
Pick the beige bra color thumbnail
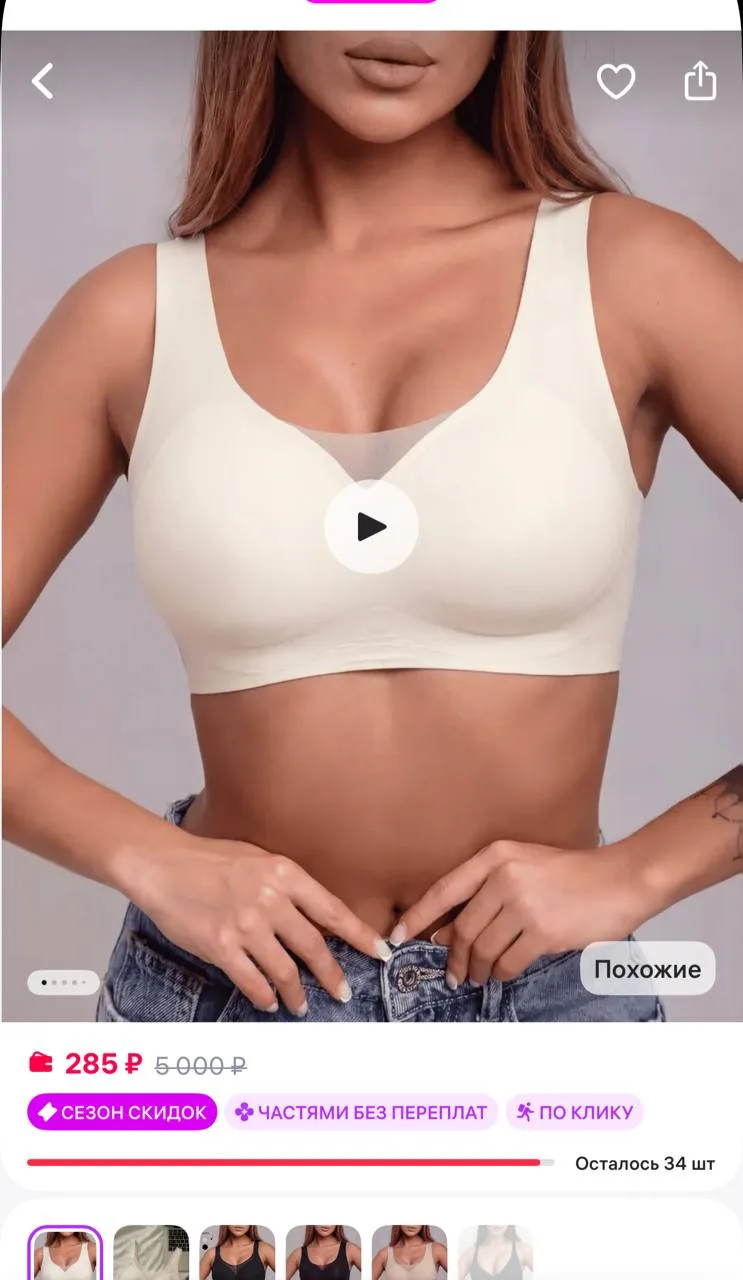pyautogui.click(x=409, y=1254)
